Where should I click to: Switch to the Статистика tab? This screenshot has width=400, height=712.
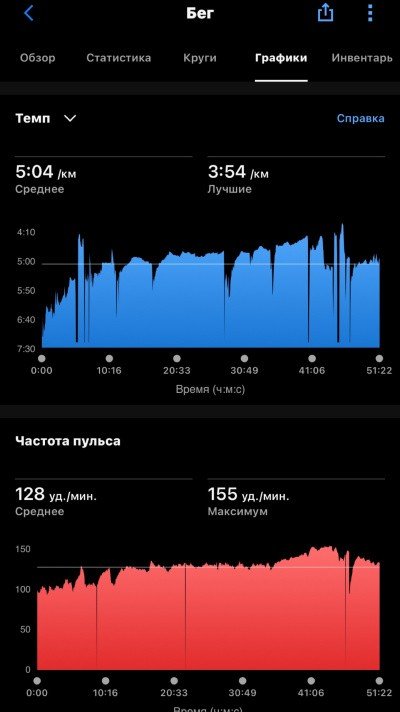[x=119, y=58]
